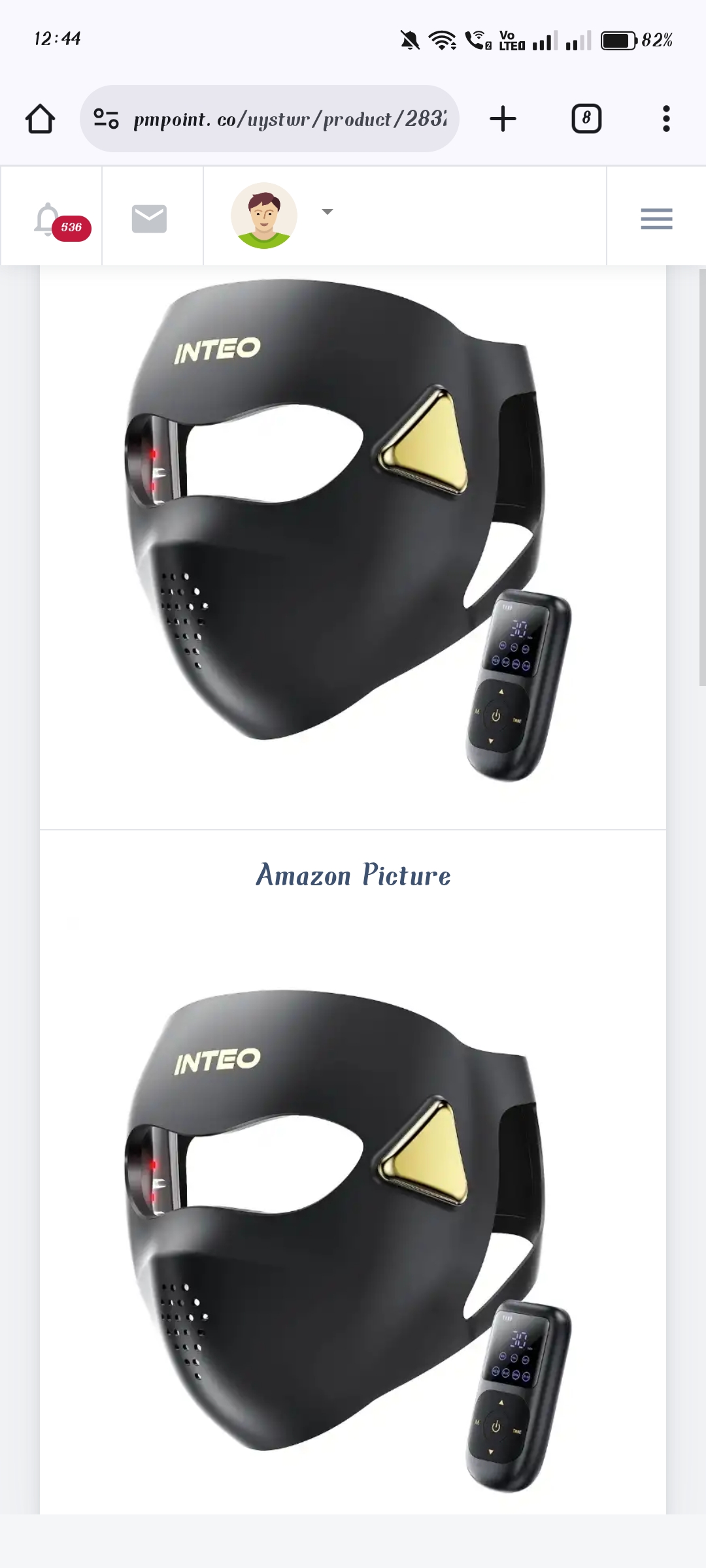This screenshot has width=706, height=1568.
Task: Go to the browser home page
Action: (40, 119)
